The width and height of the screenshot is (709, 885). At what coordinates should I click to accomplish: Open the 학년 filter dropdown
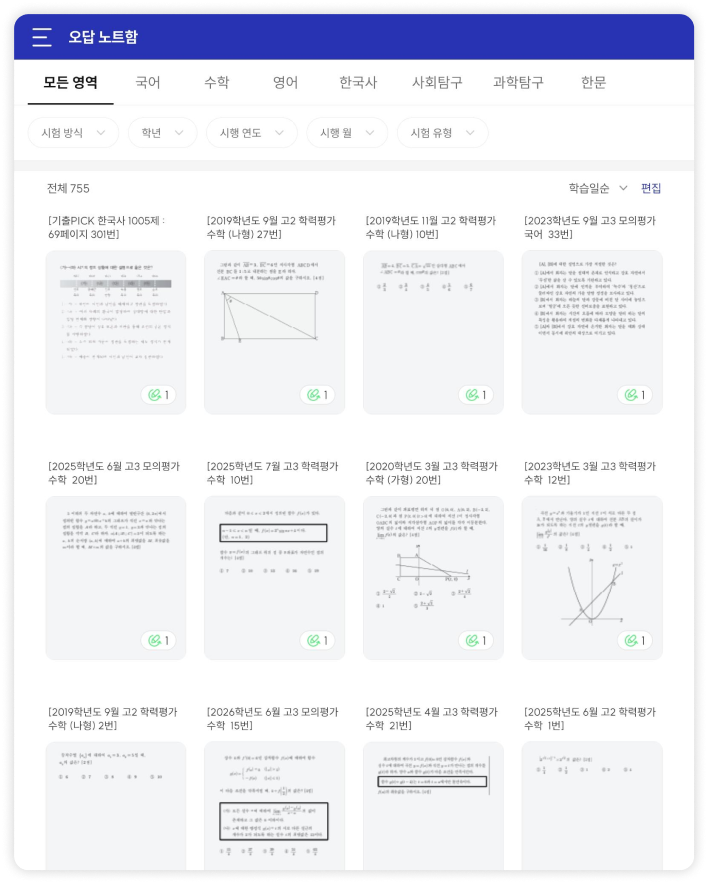coord(164,133)
